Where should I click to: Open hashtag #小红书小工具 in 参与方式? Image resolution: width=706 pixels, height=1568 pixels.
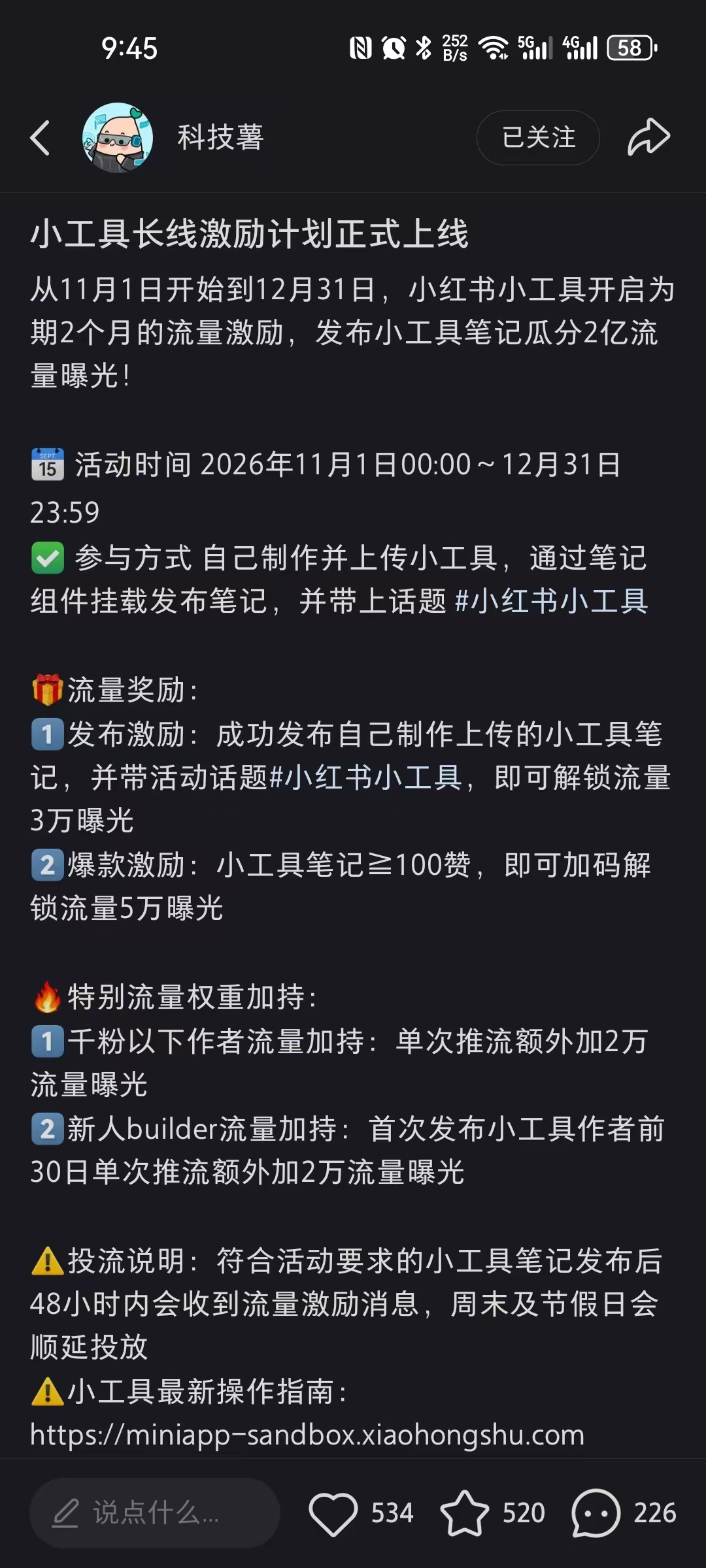(551, 600)
